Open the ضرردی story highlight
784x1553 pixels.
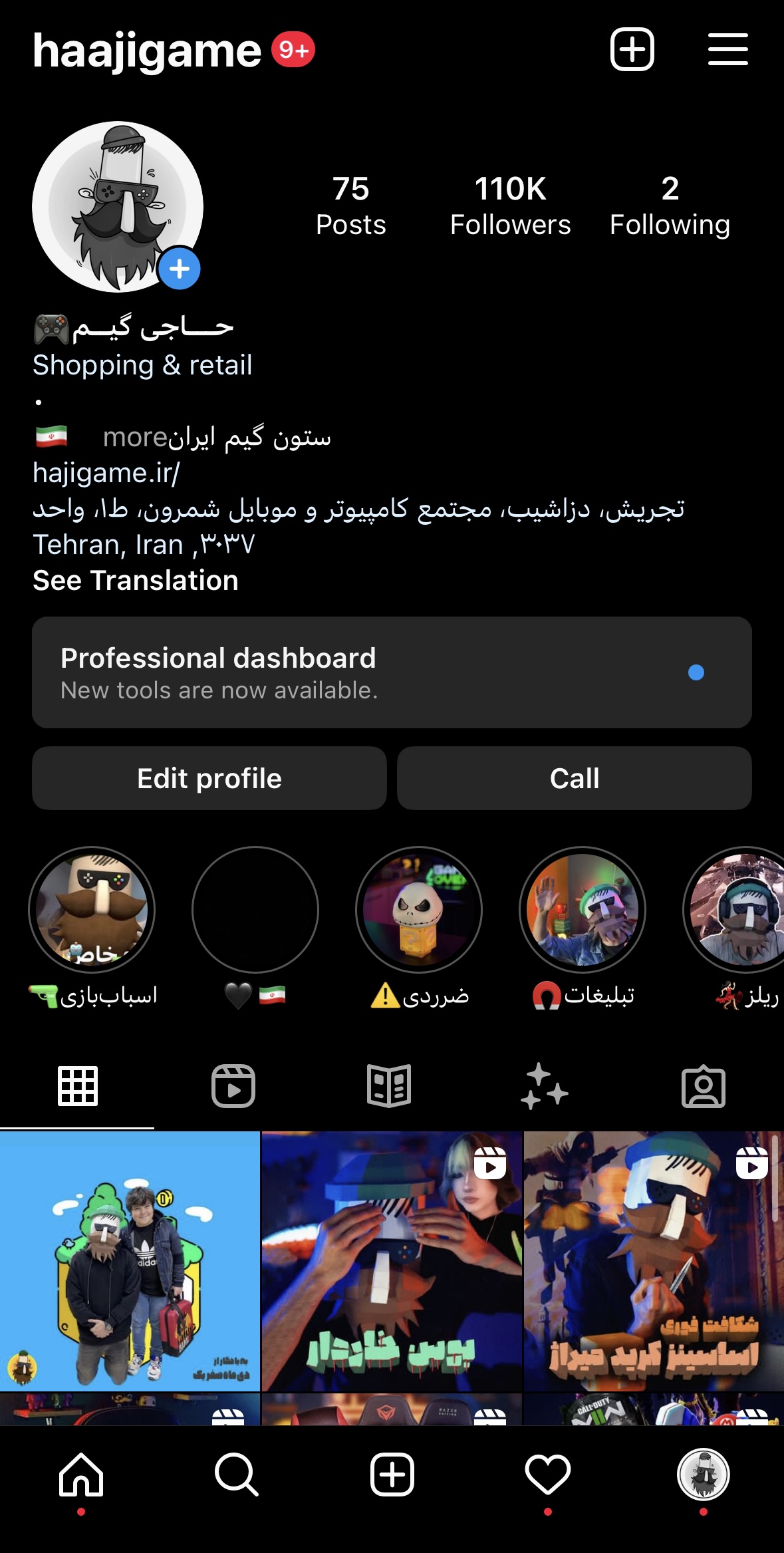(419, 910)
